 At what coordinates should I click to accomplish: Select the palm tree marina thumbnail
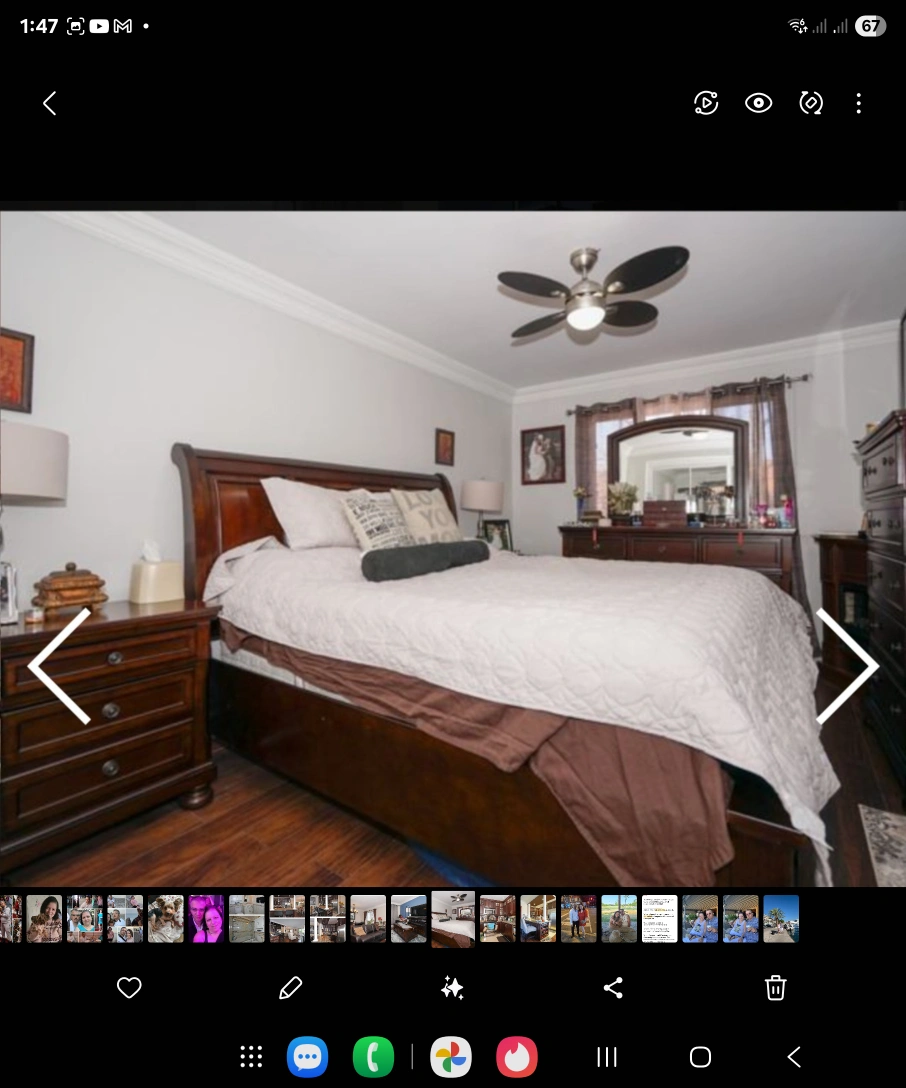pyautogui.click(x=781, y=919)
